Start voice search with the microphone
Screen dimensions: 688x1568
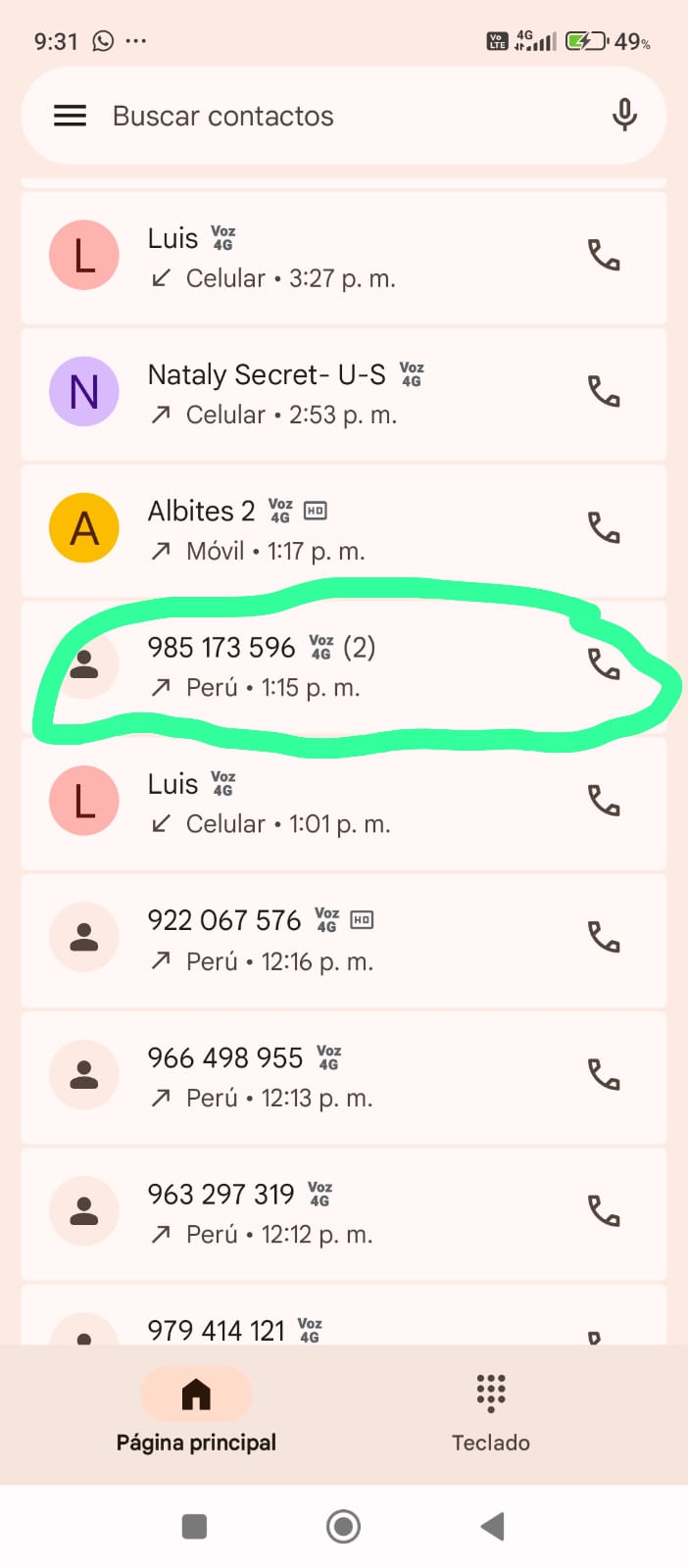(624, 116)
